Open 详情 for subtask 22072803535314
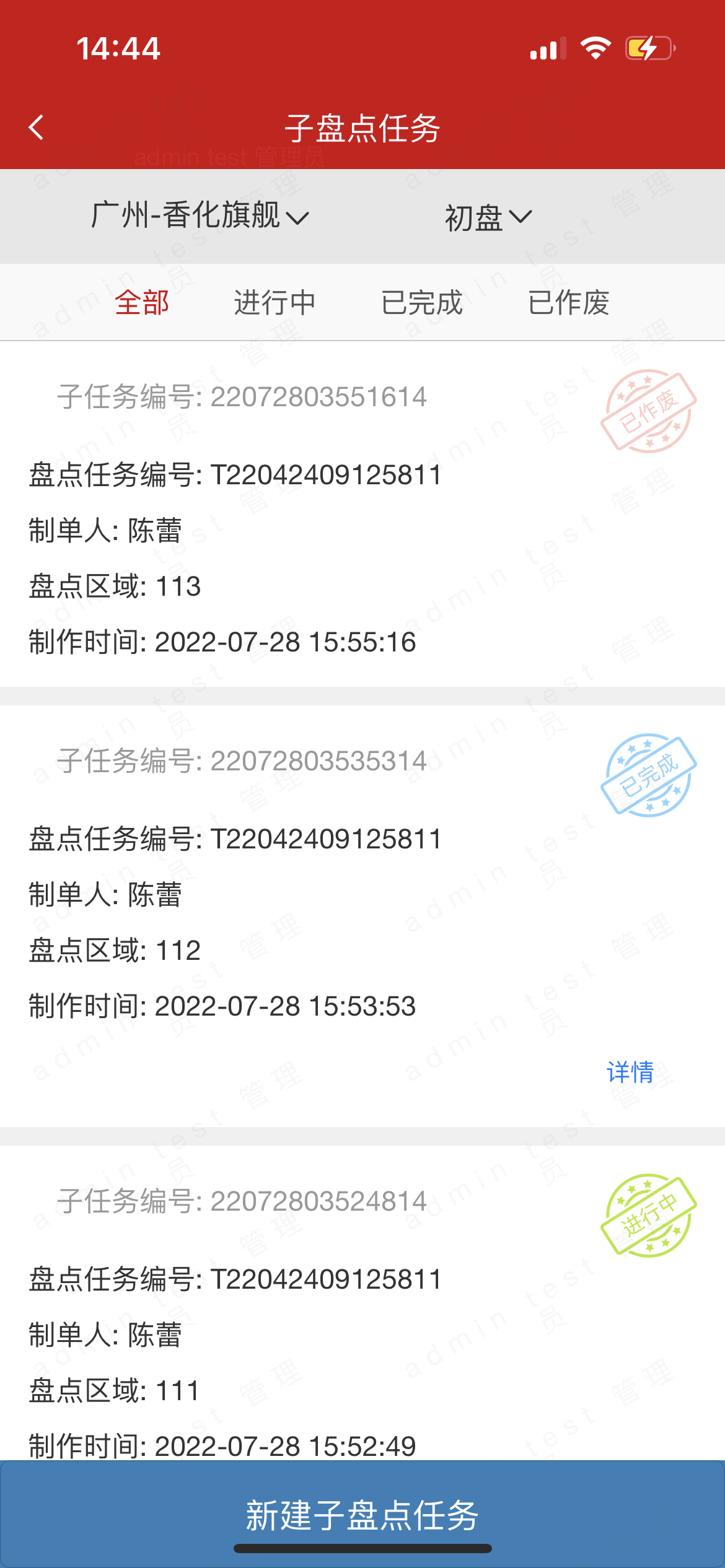 630,1072
